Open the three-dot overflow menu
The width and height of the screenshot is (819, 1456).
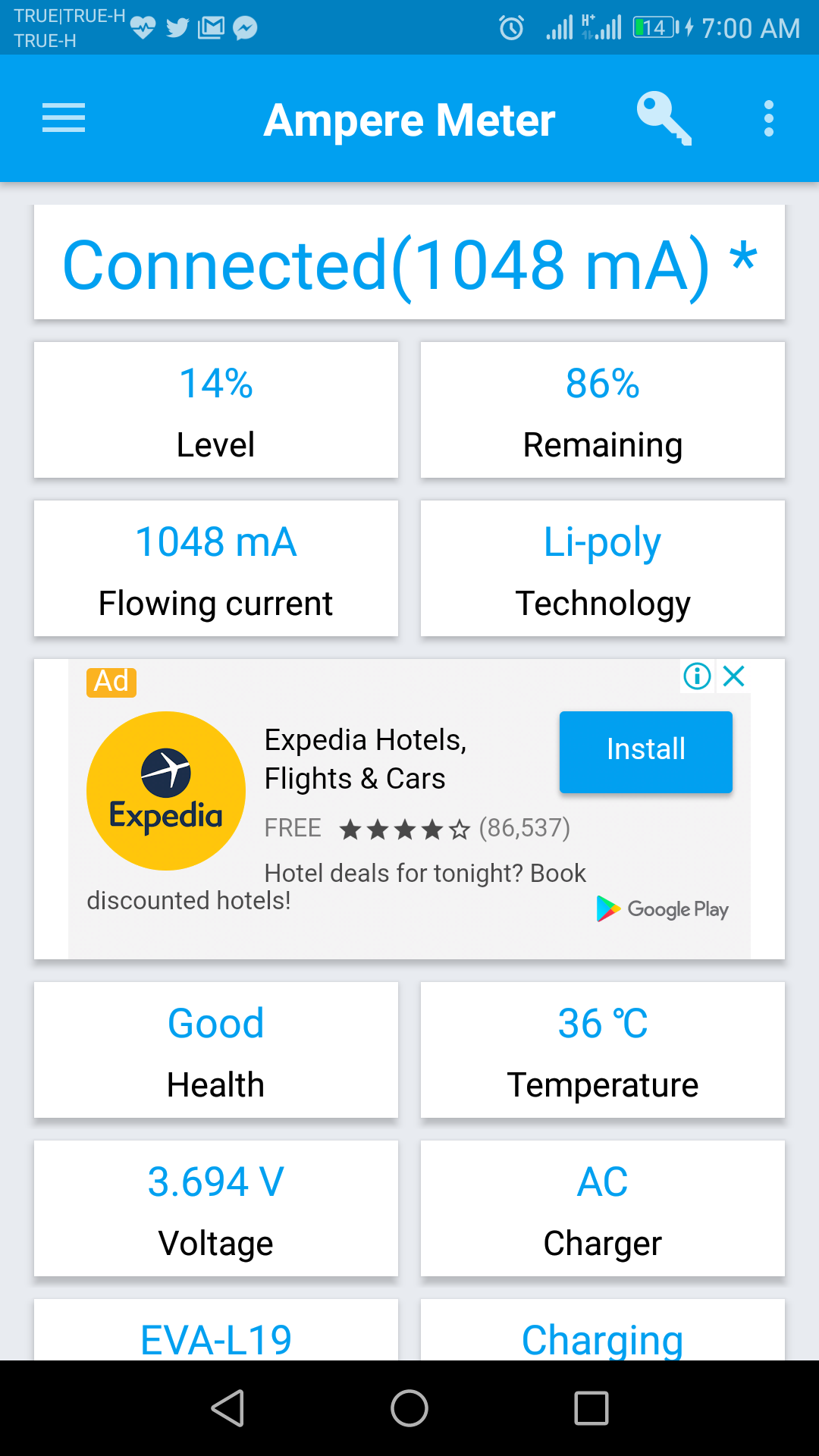tap(769, 118)
